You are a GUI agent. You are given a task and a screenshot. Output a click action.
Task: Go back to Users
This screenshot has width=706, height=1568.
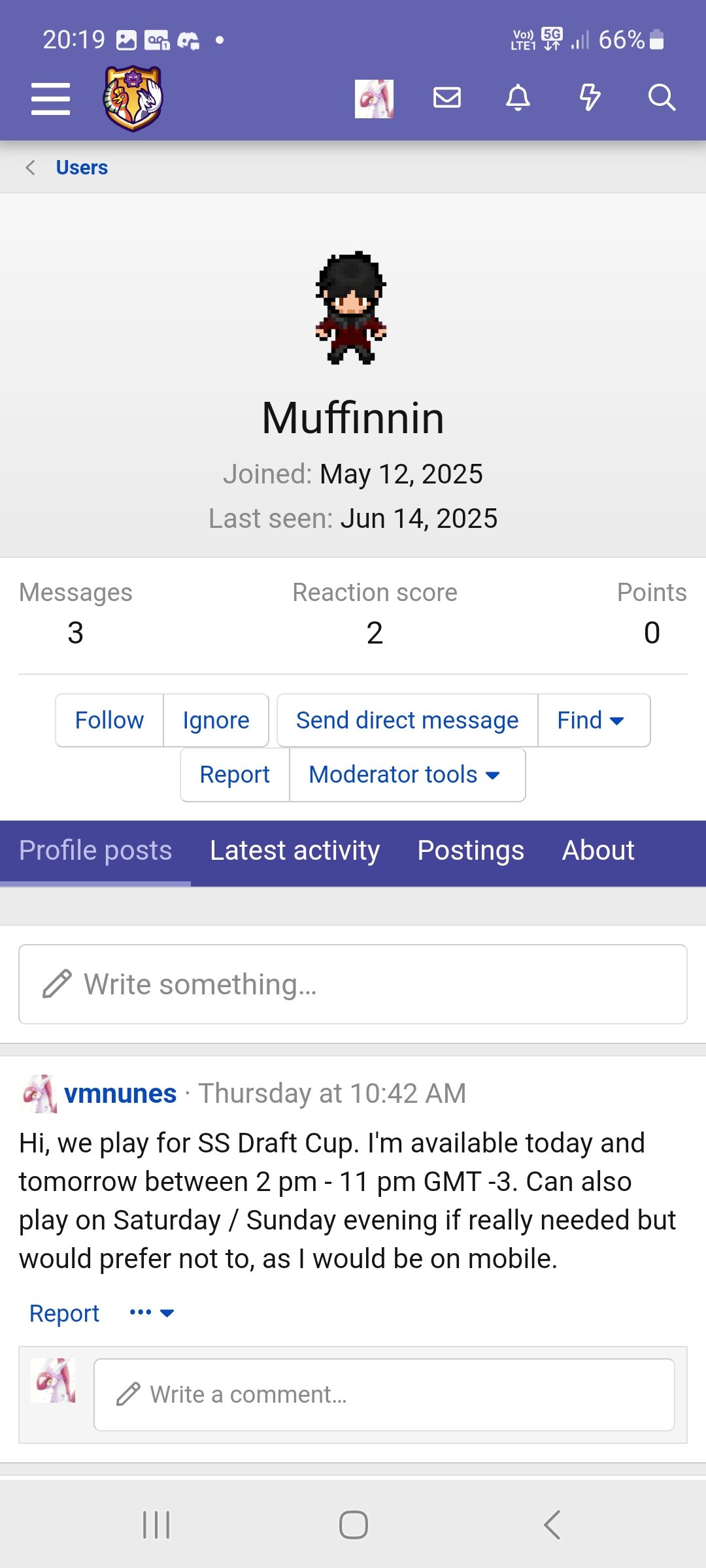82,167
